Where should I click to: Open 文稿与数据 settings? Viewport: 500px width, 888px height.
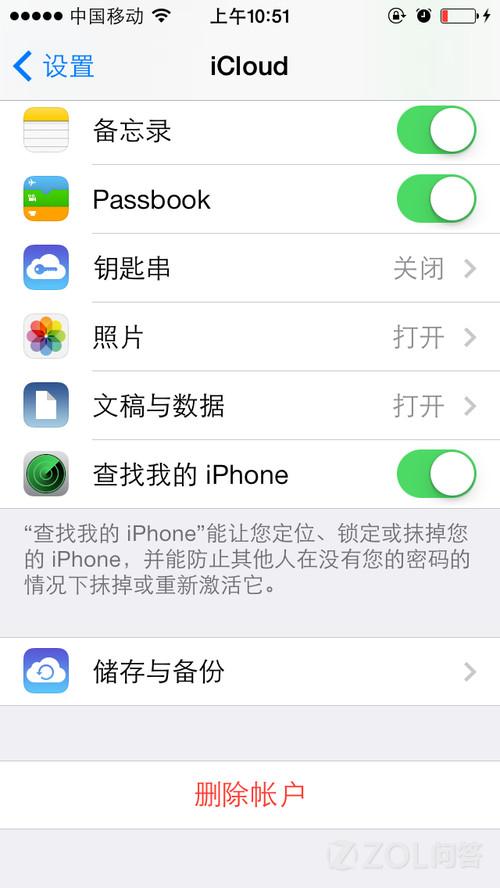tap(250, 406)
